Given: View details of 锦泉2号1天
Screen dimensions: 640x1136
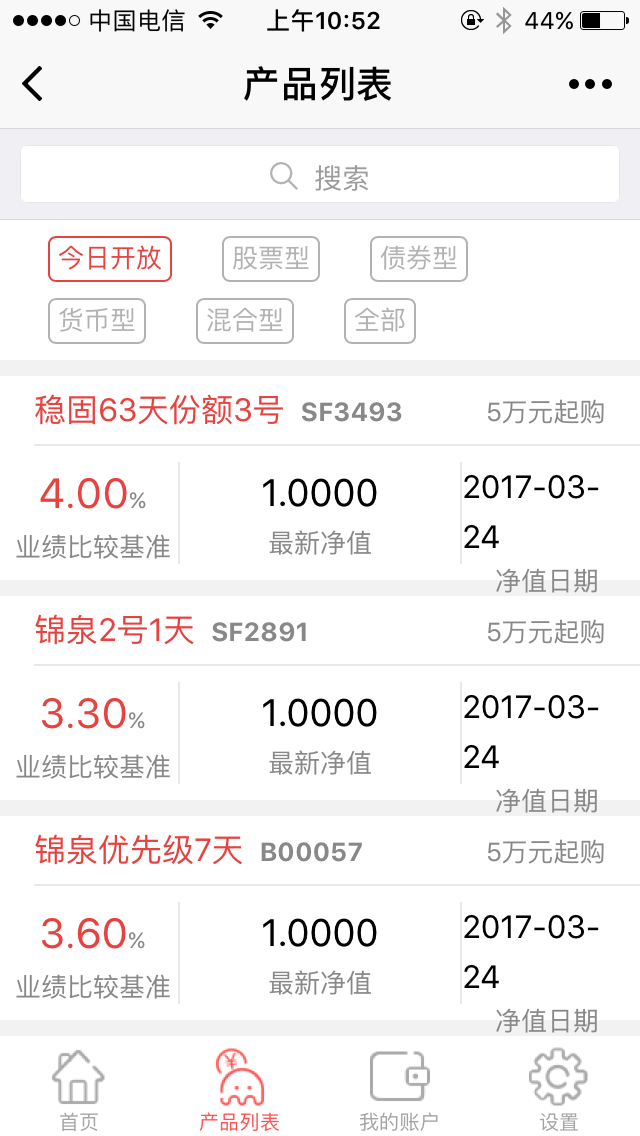Looking at the screenshot, I should (x=115, y=631).
